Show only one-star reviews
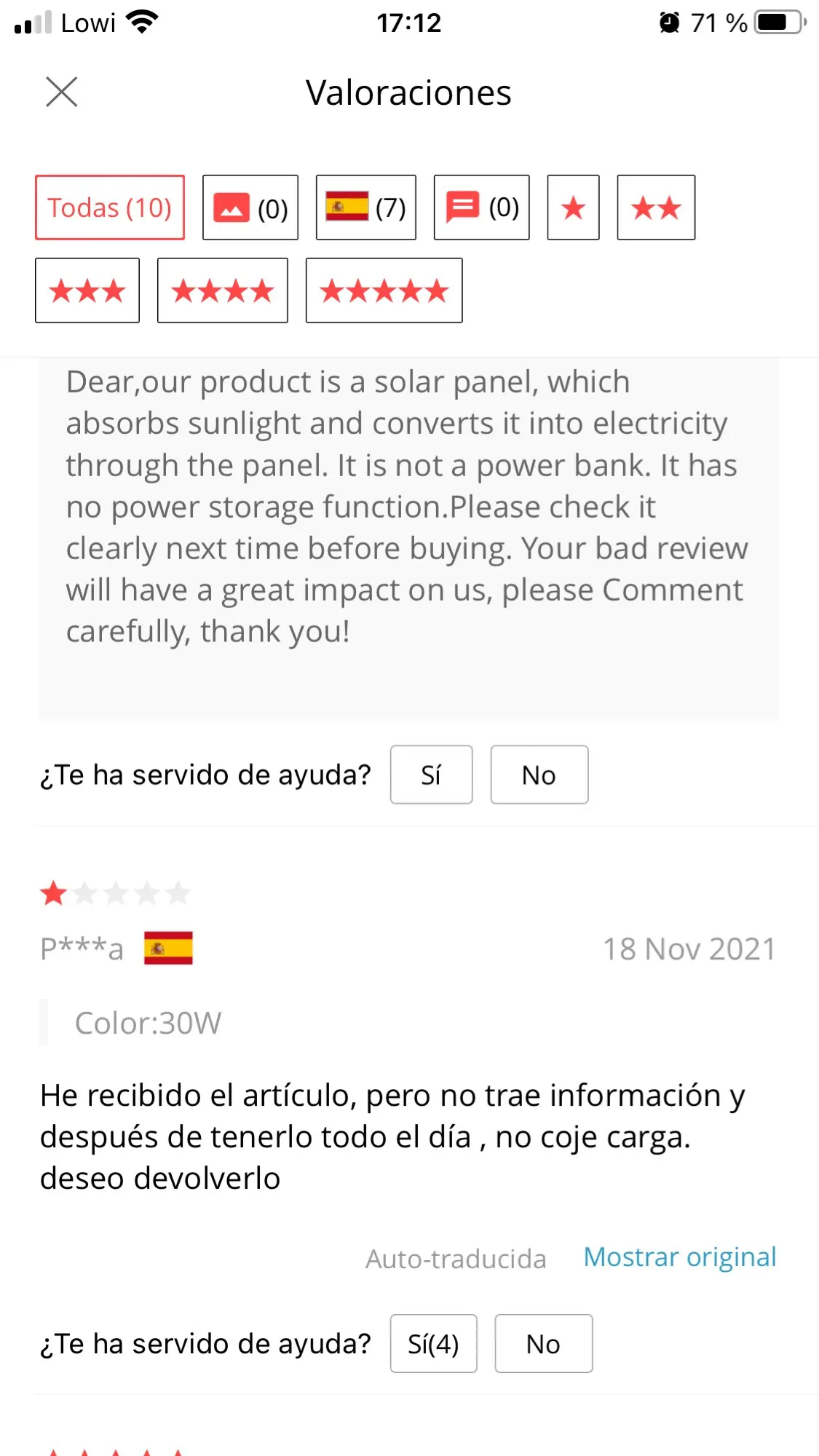 tap(573, 207)
